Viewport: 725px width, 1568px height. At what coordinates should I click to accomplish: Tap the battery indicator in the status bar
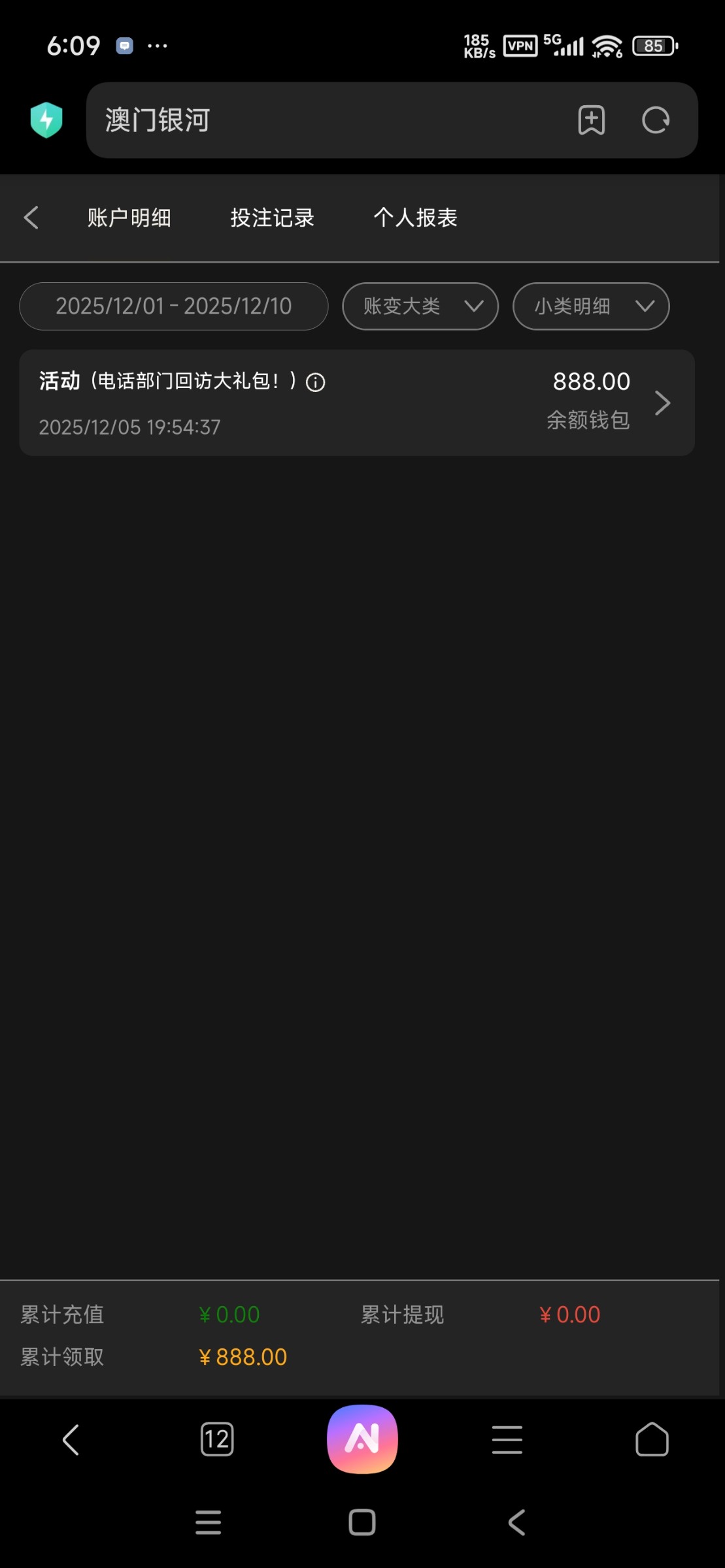coord(653,45)
